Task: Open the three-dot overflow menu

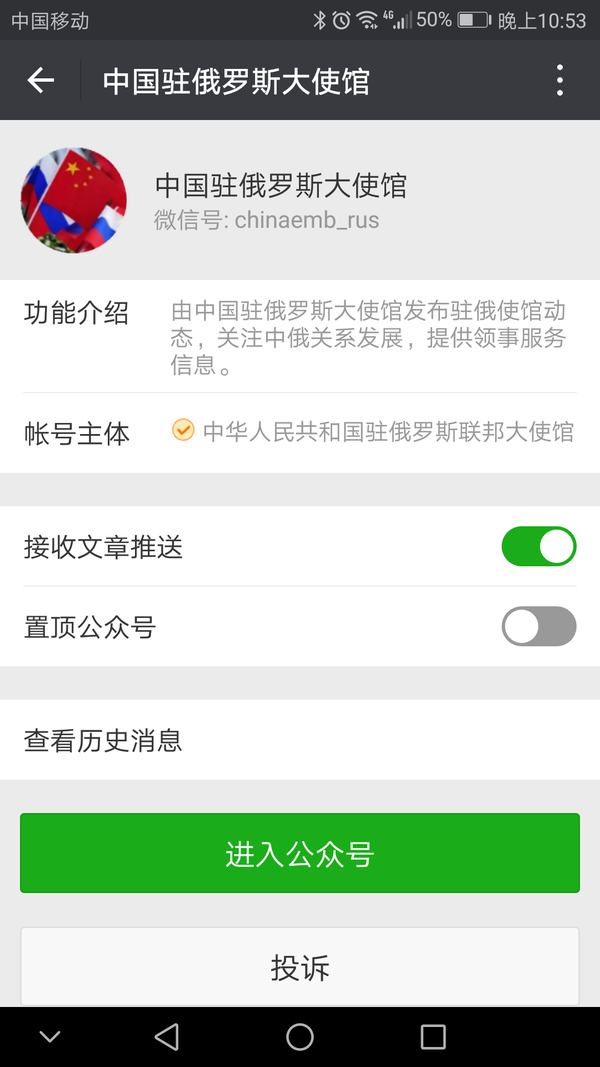Action: click(560, 81)
